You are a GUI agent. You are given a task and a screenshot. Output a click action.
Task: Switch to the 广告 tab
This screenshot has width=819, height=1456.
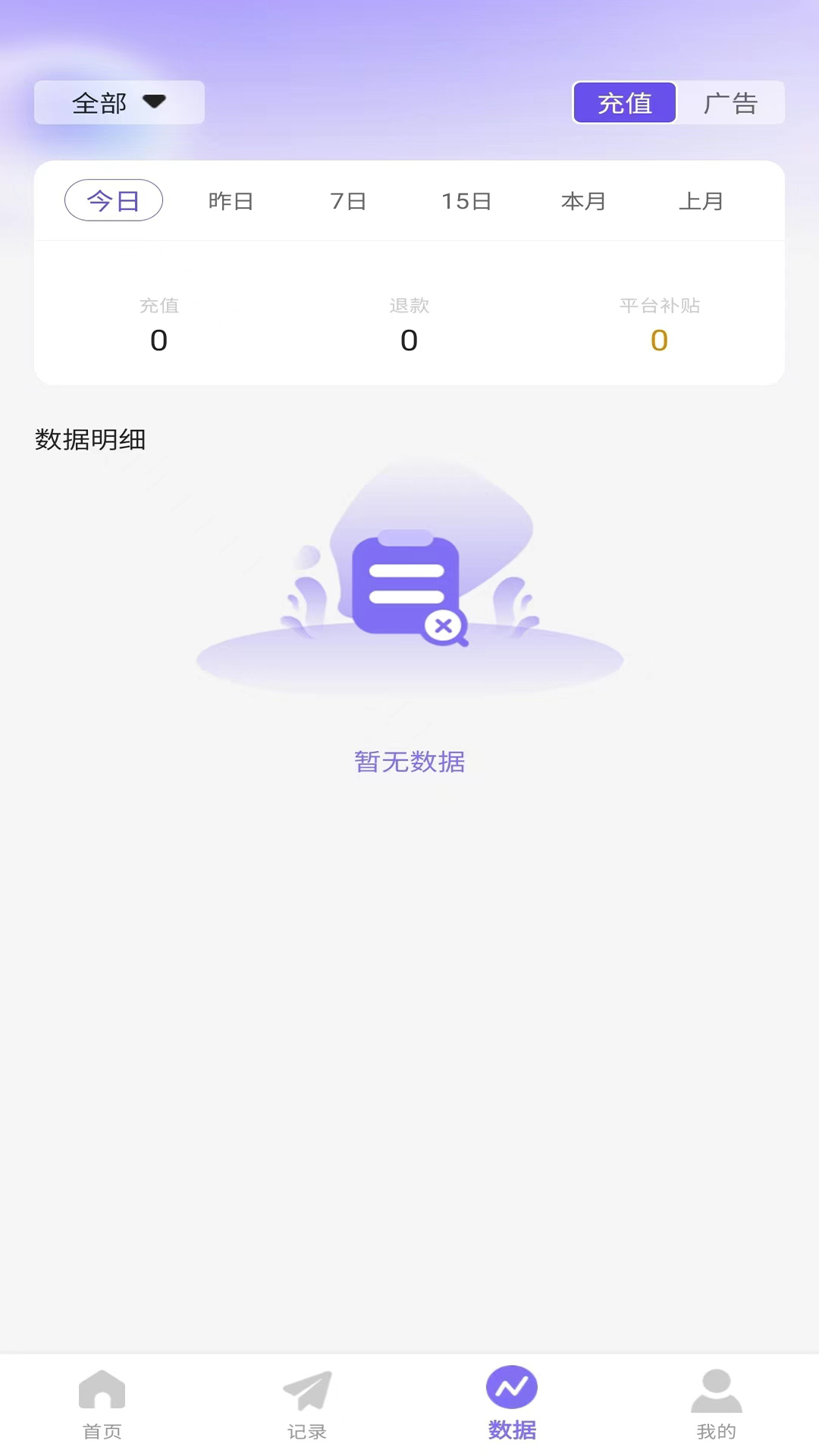click(731, 102)
